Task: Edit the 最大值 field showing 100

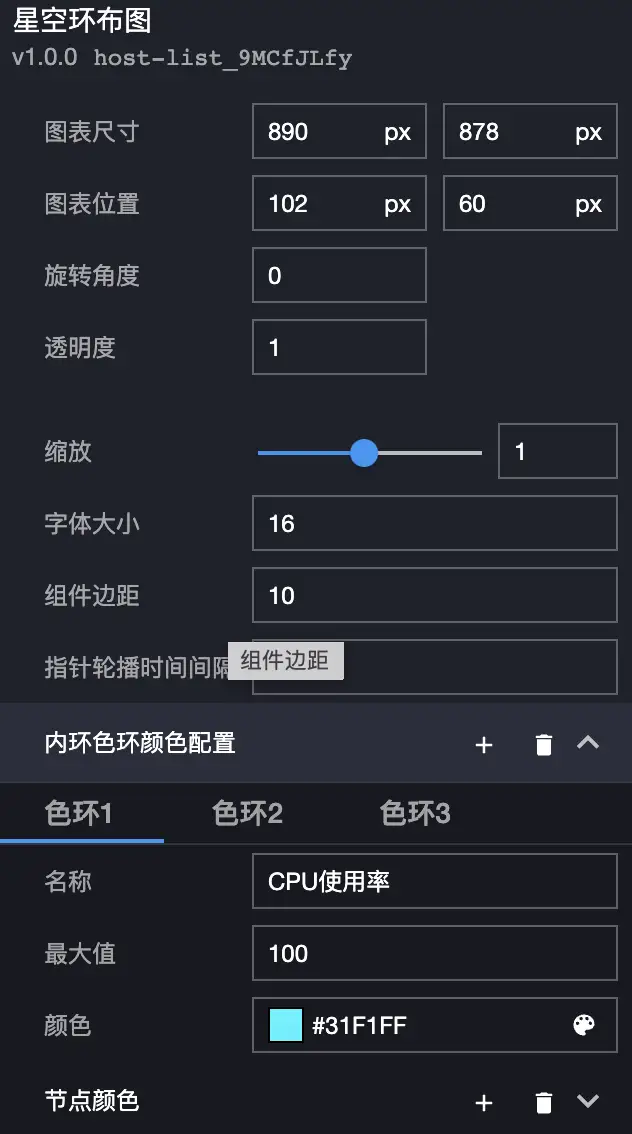Action: pyautogui.click(x=434, y=954)
